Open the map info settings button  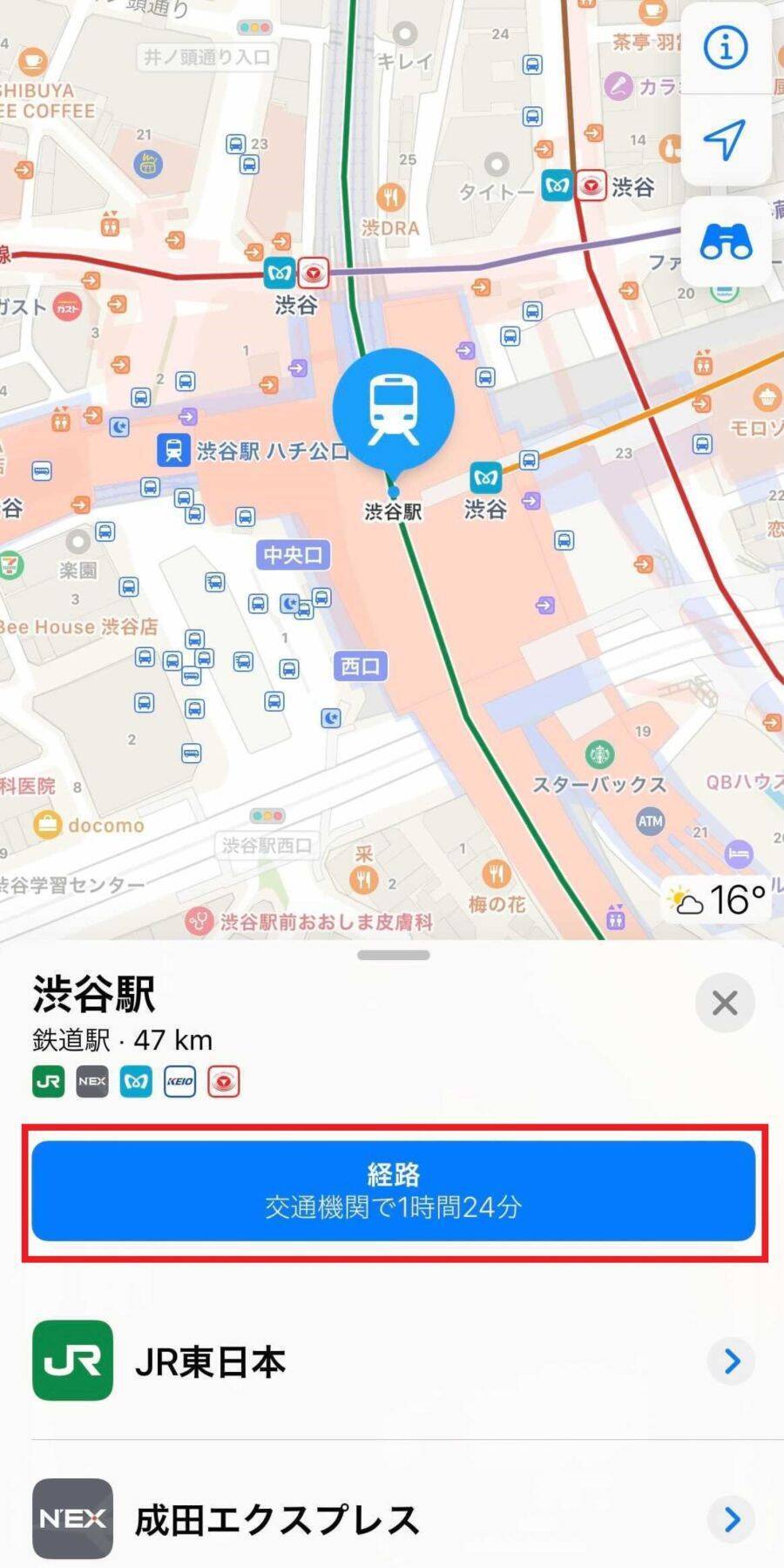[725, 47]
